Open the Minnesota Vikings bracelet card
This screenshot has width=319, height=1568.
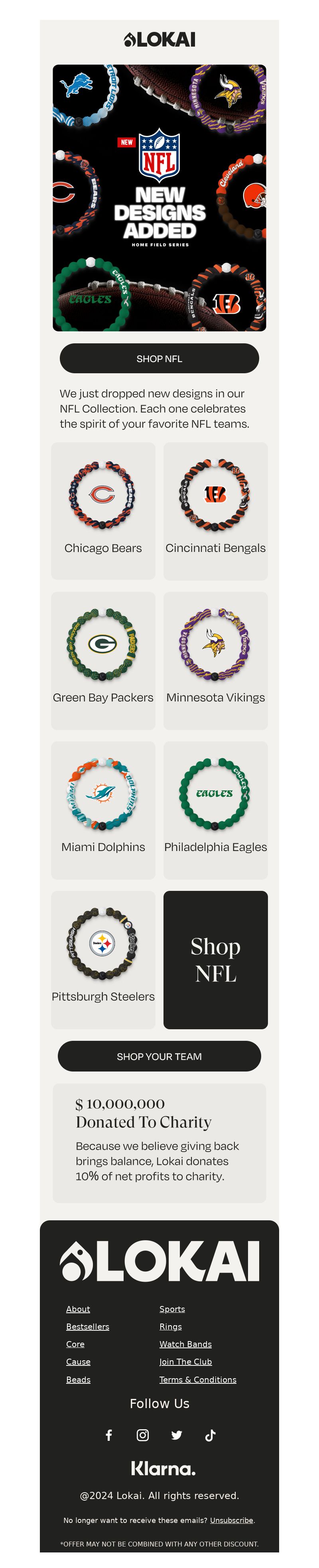click(x=215, y=660)
